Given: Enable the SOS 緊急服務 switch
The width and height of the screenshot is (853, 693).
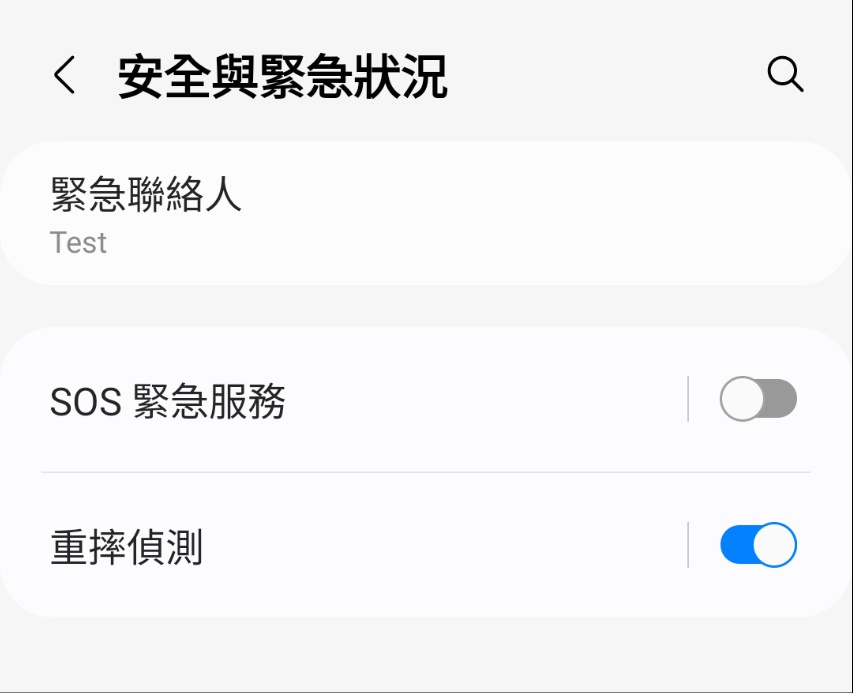Looking at the screenshot, I should click(x=758, y=400).
